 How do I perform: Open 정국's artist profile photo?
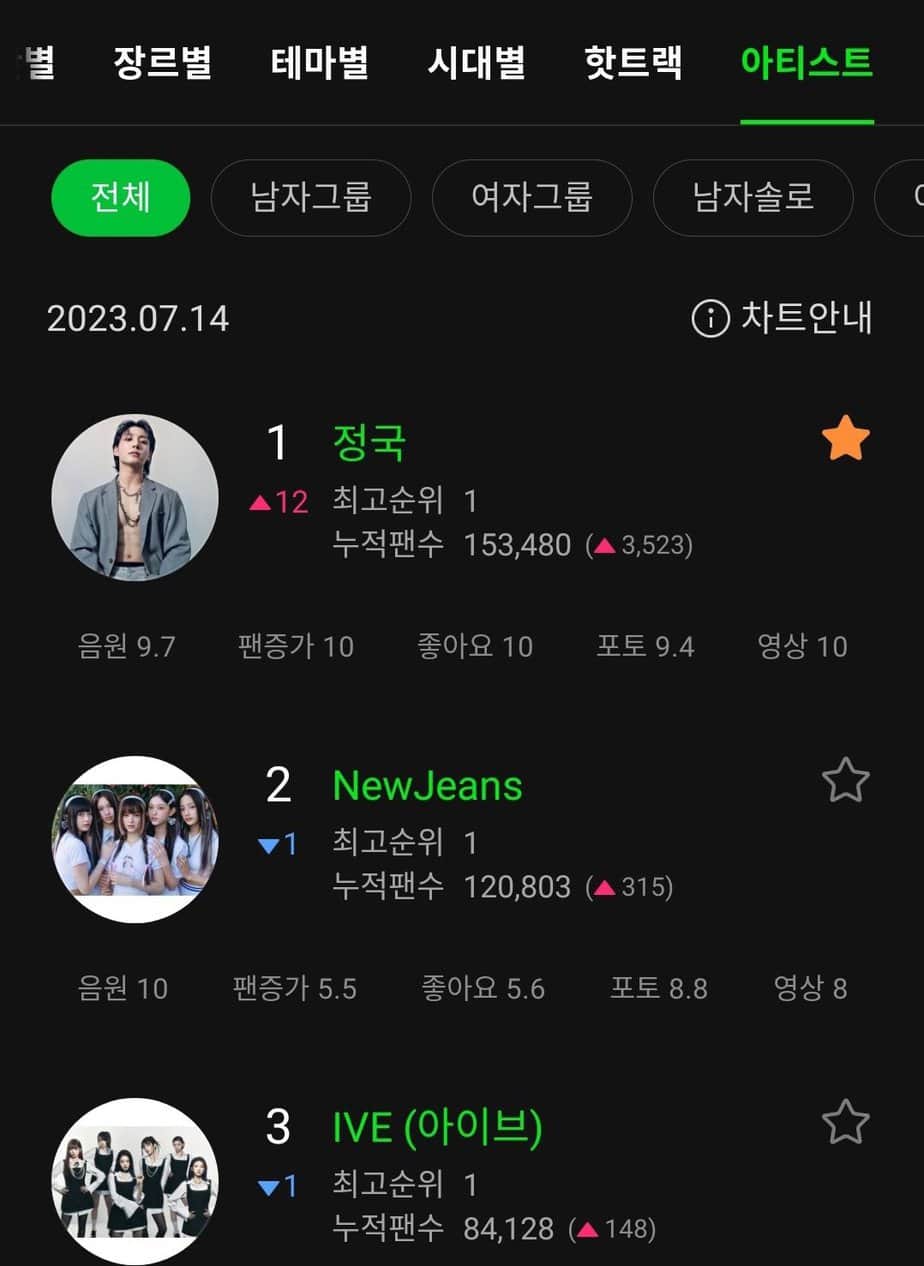click(135, 497)
